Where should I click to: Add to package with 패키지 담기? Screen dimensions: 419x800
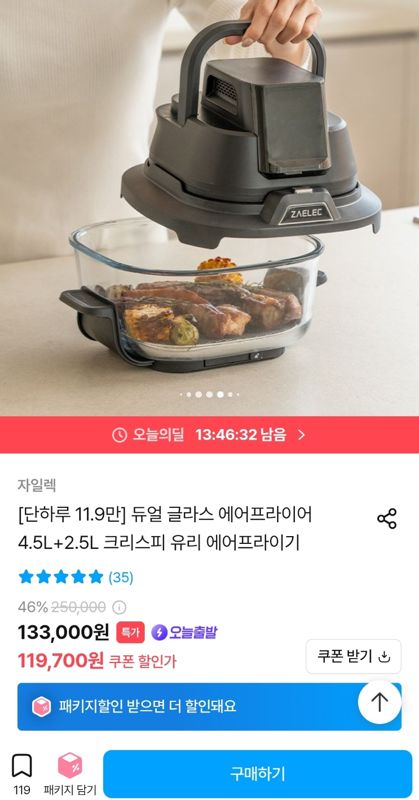point(70,773)
